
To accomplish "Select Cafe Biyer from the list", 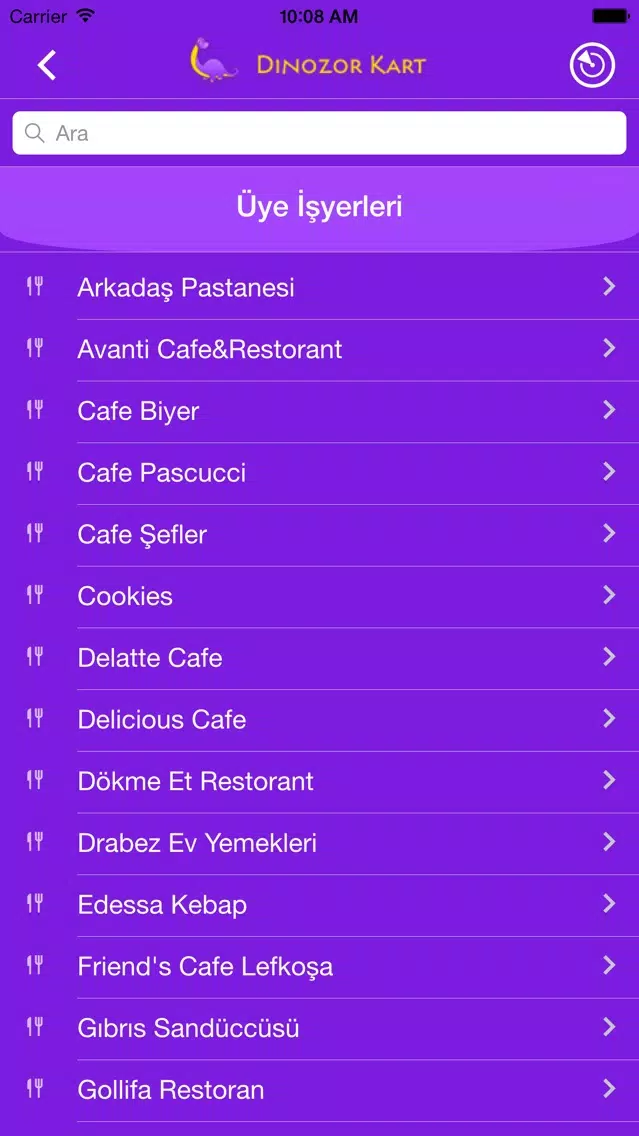I will tap(320, 411).
